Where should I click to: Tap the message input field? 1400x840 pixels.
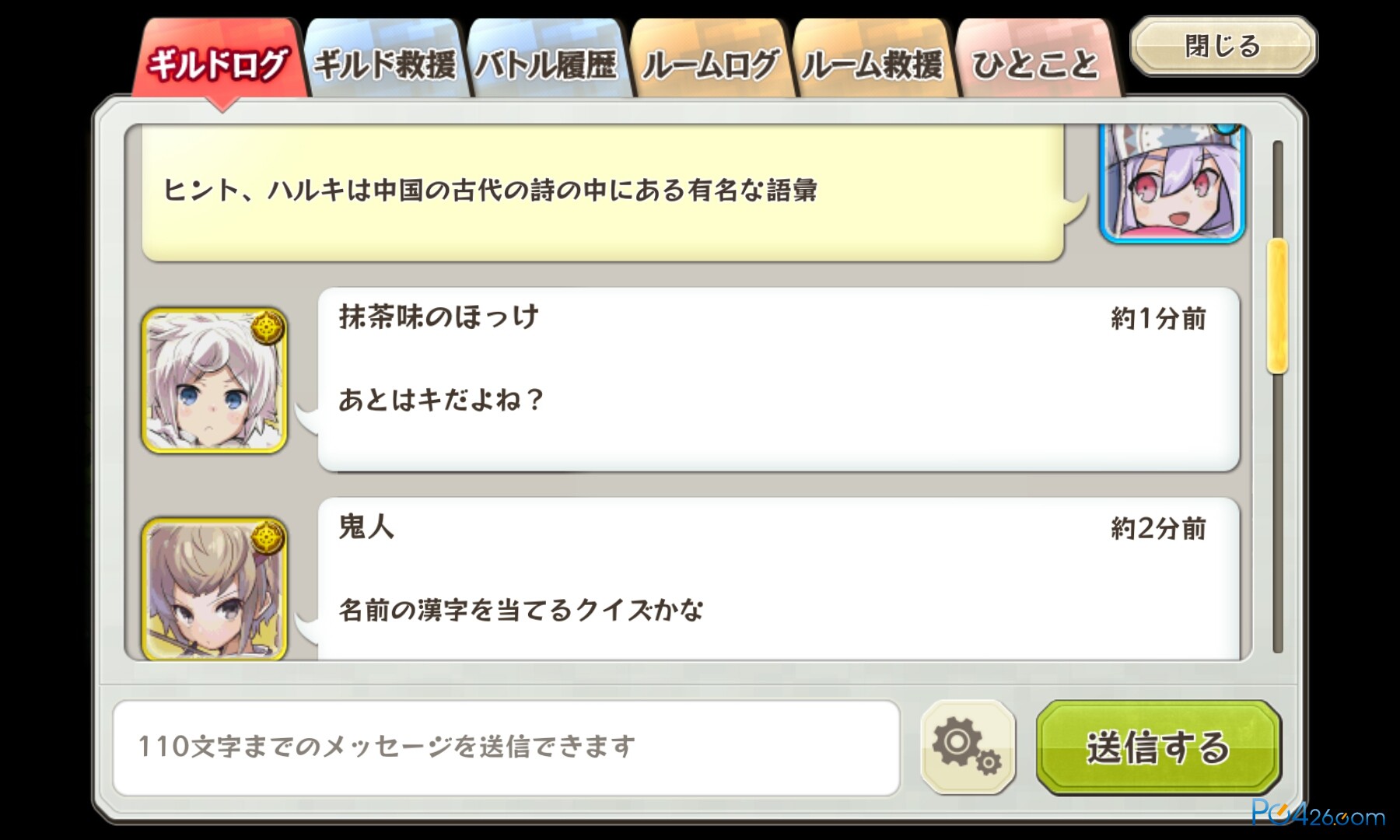click(x=506, y=747)
